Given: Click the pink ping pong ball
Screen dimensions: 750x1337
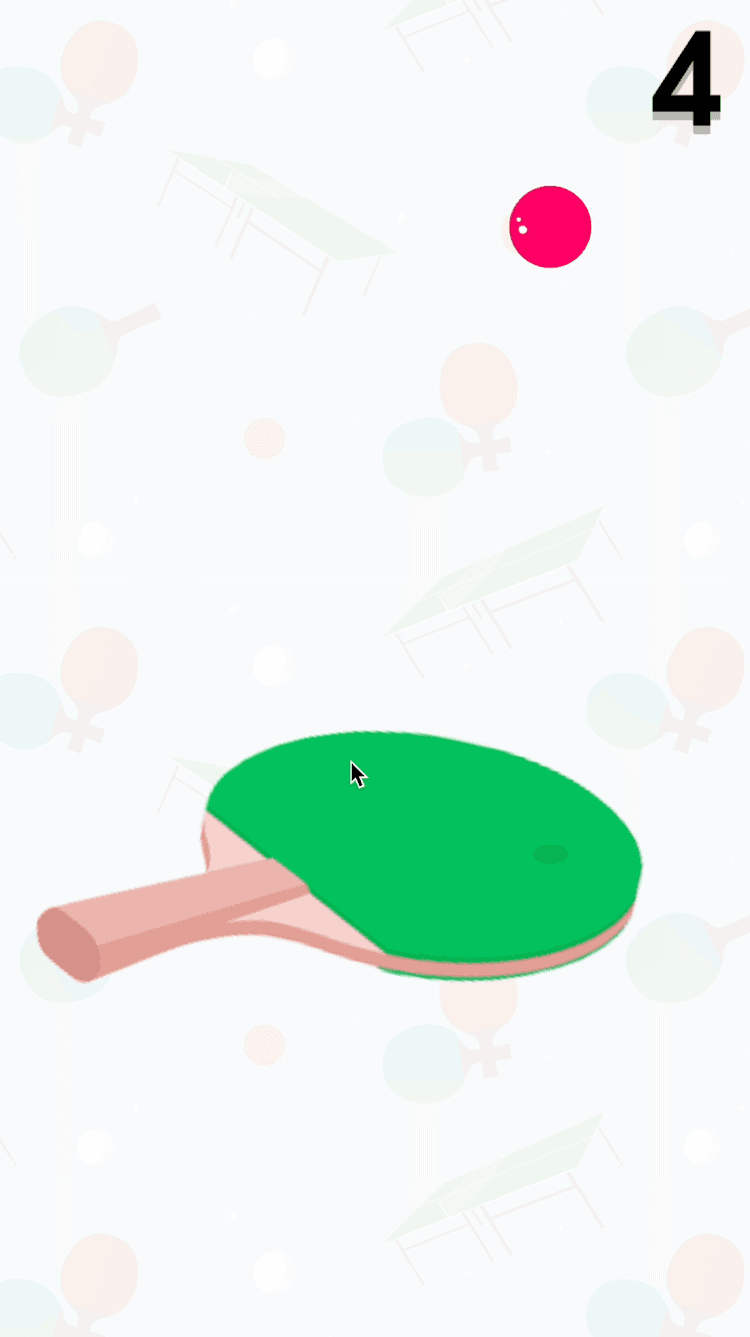Looking at the screenshot, I should tap(551, 227).
